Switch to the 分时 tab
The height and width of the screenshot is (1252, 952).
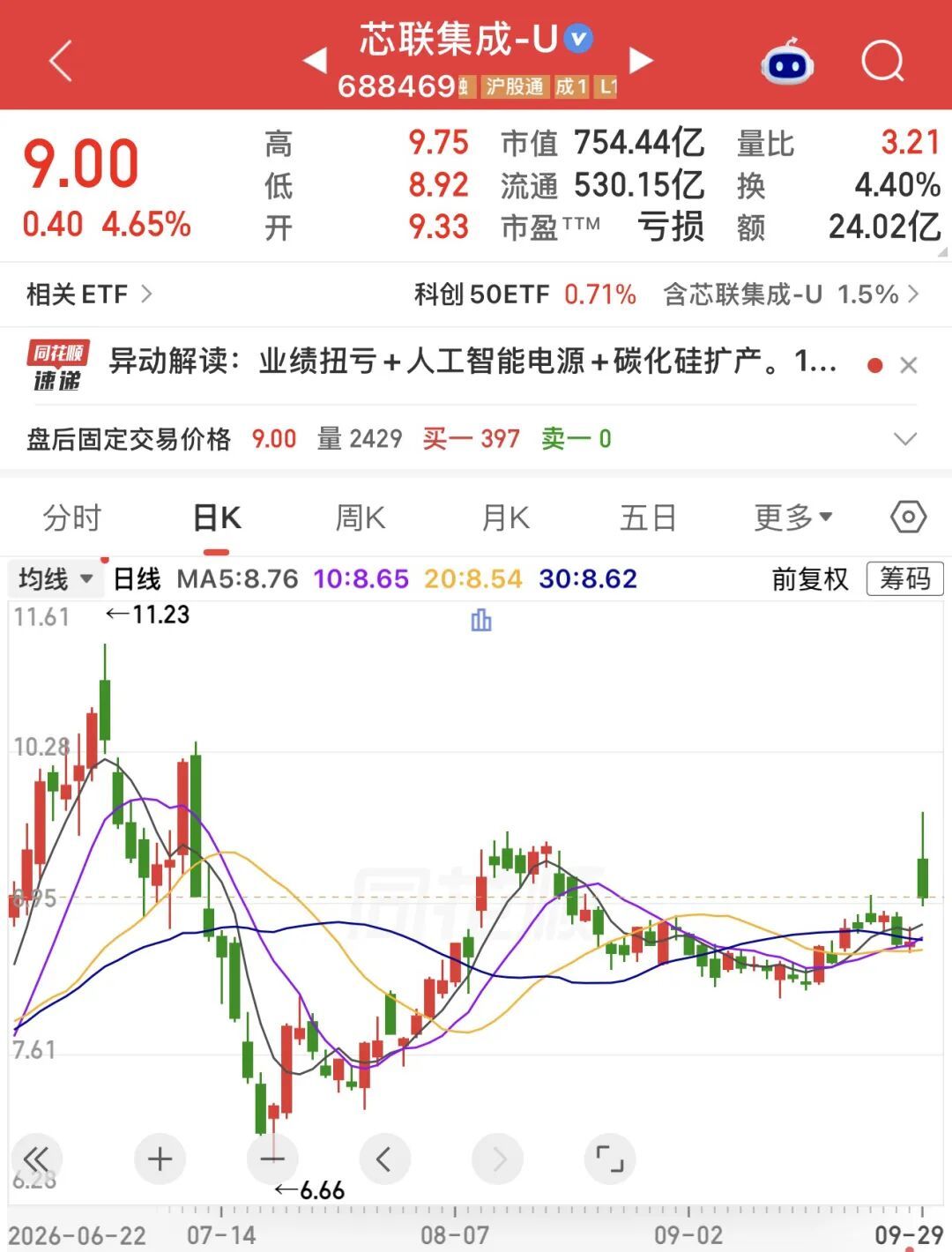[x=72, y=518]
